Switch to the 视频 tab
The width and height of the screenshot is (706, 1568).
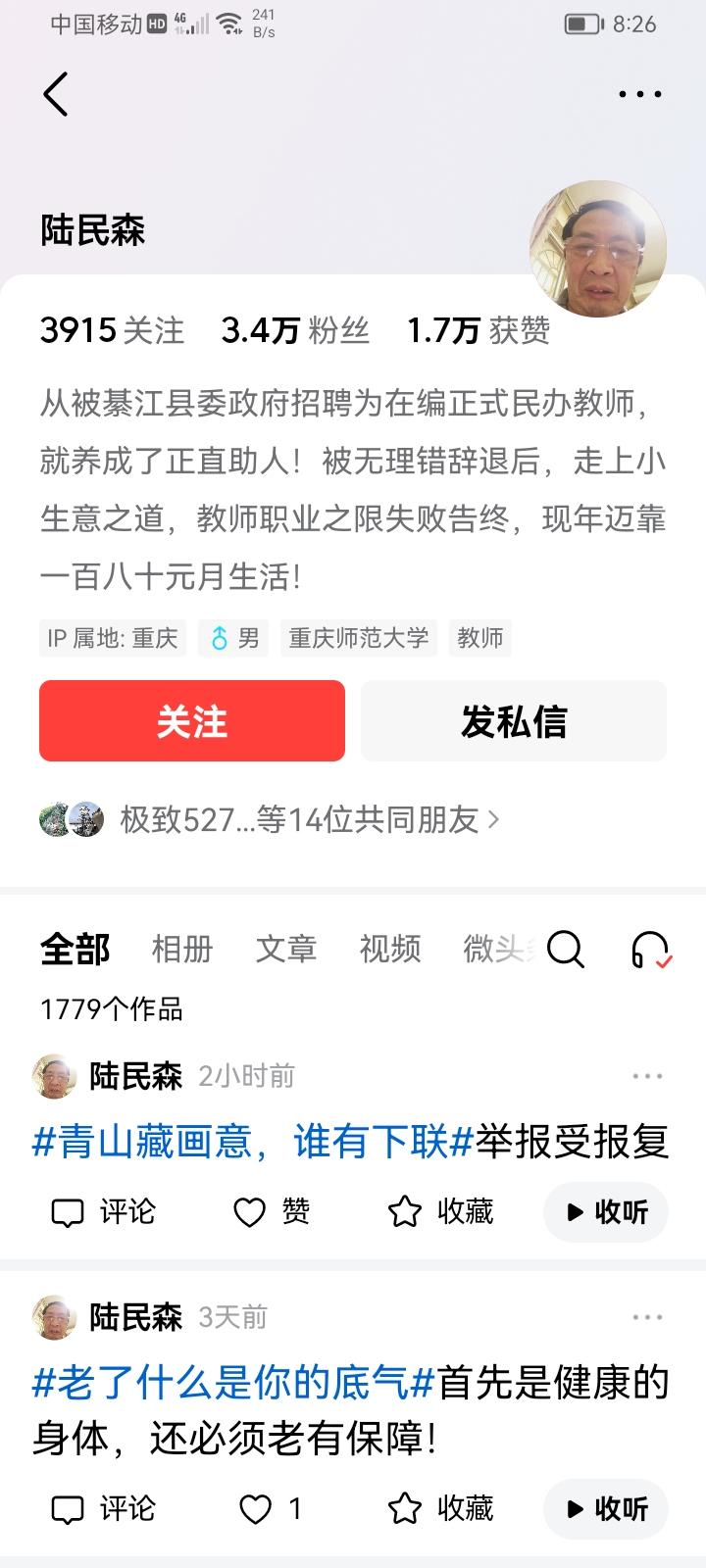391,949
